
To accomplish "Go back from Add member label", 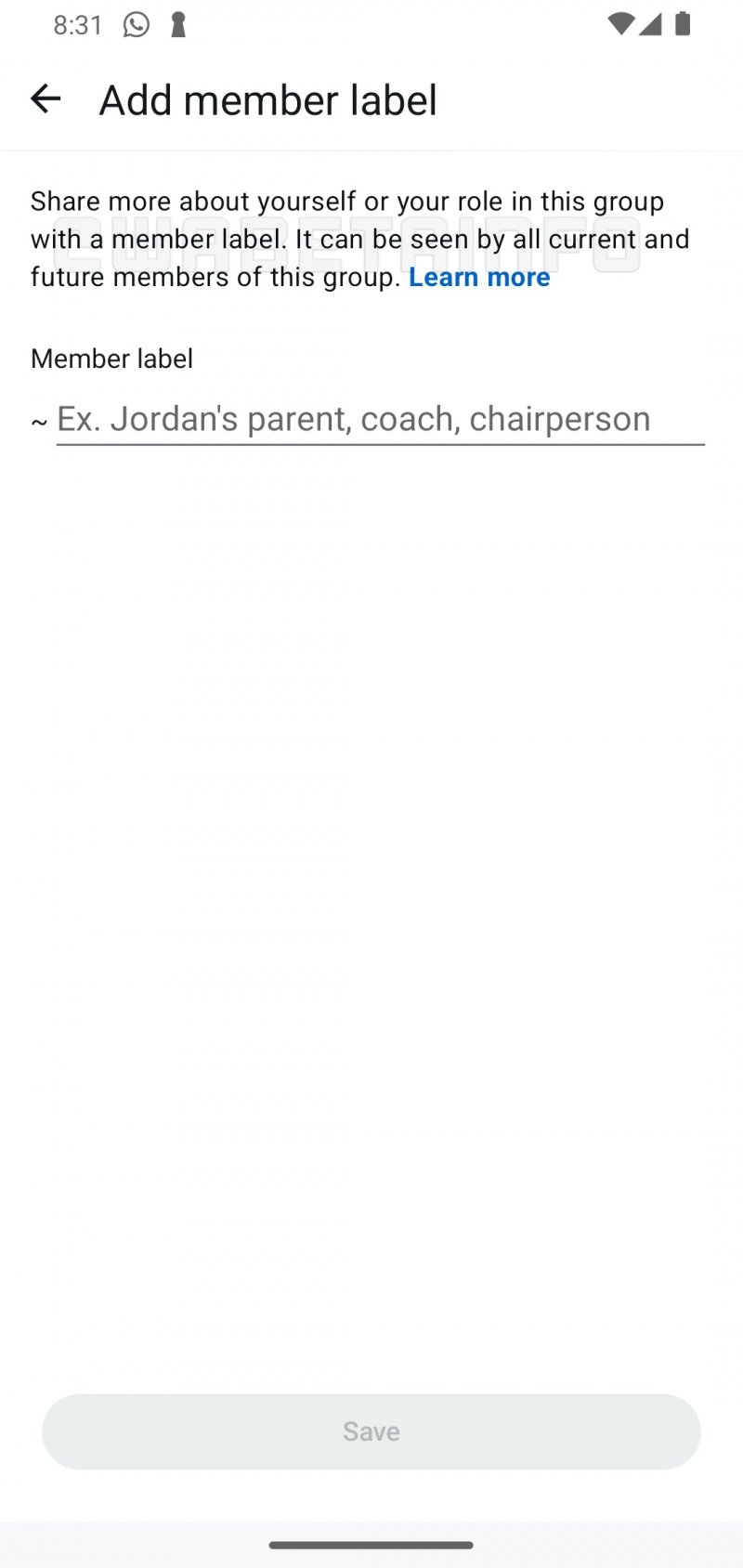I will pos(46,98).
